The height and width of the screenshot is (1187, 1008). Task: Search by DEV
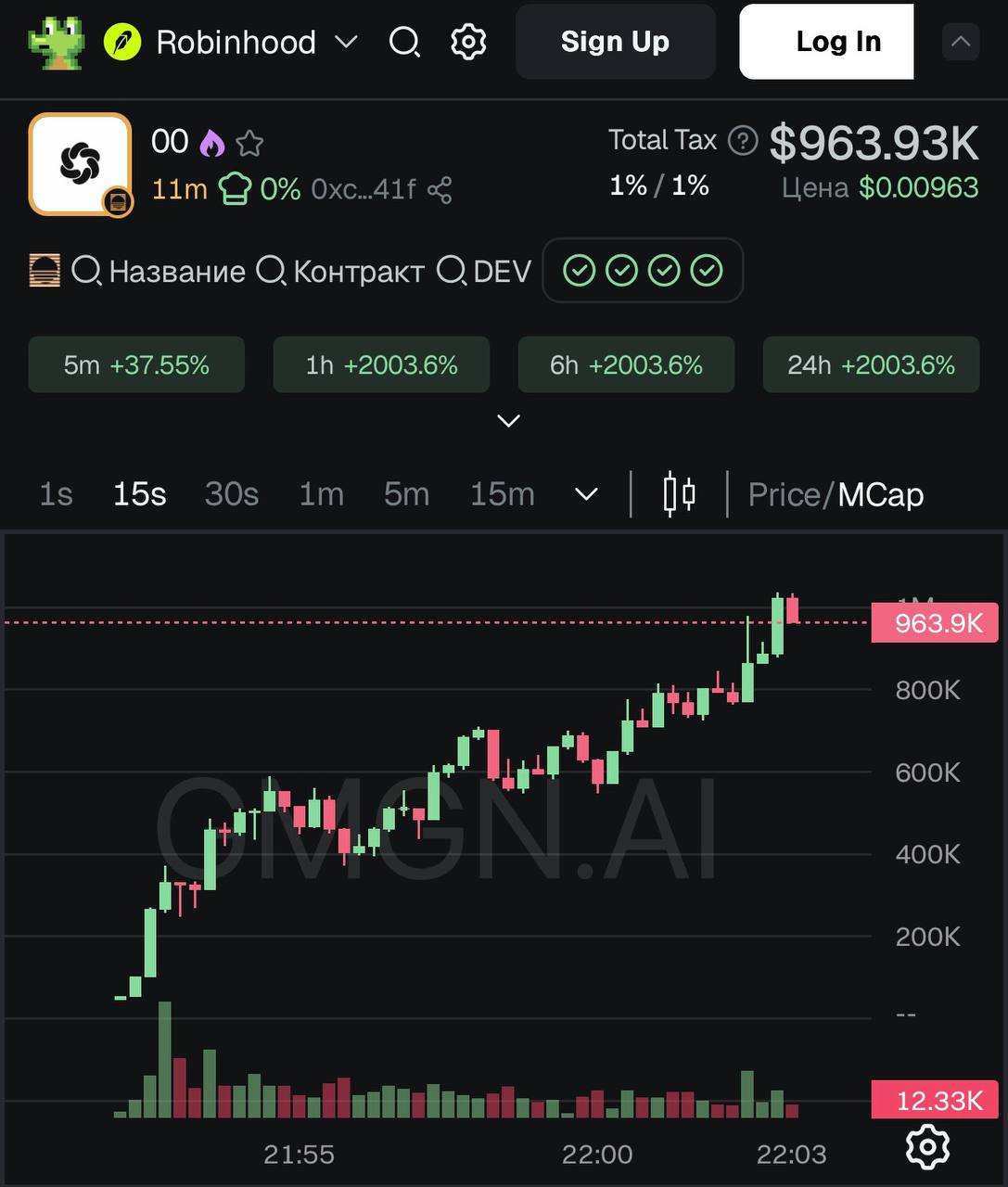click(x=484, y=271)
